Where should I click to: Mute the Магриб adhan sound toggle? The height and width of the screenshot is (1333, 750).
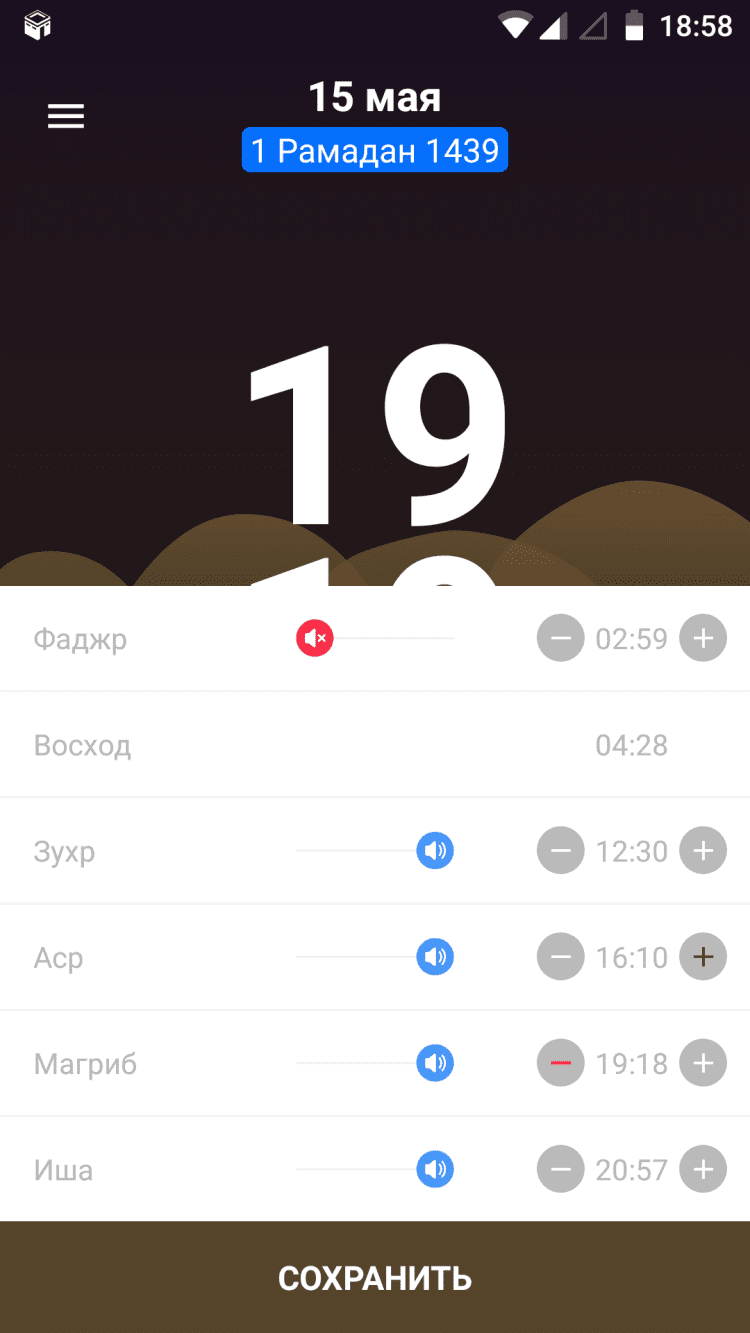[x=435, y=1063]
